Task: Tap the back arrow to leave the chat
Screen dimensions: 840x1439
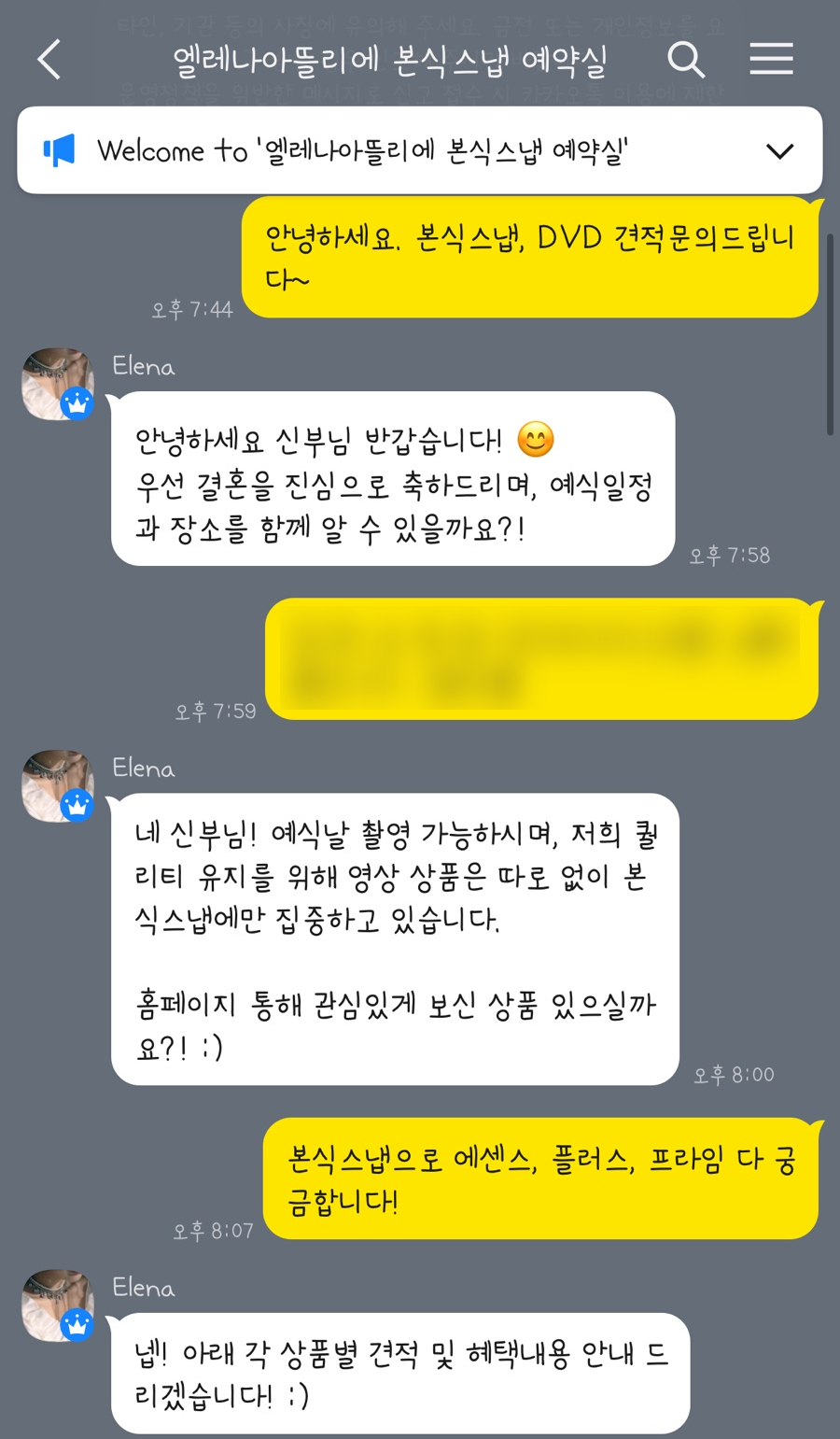Action: pos(49,59)
